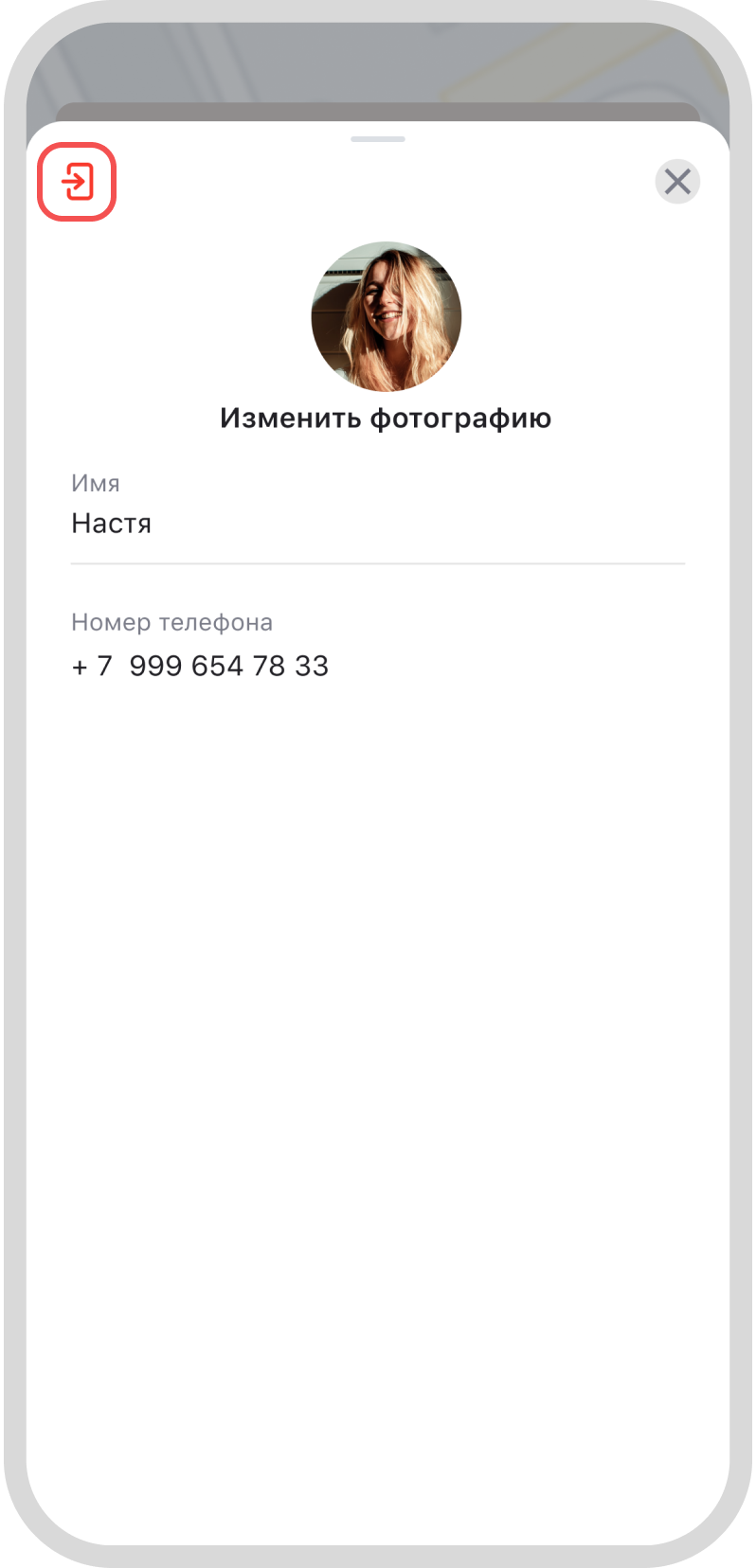The width and height of the screenshot is (756, 1568).
Task: Open the Номер телефона field
Action: click(x=378, y=646)
